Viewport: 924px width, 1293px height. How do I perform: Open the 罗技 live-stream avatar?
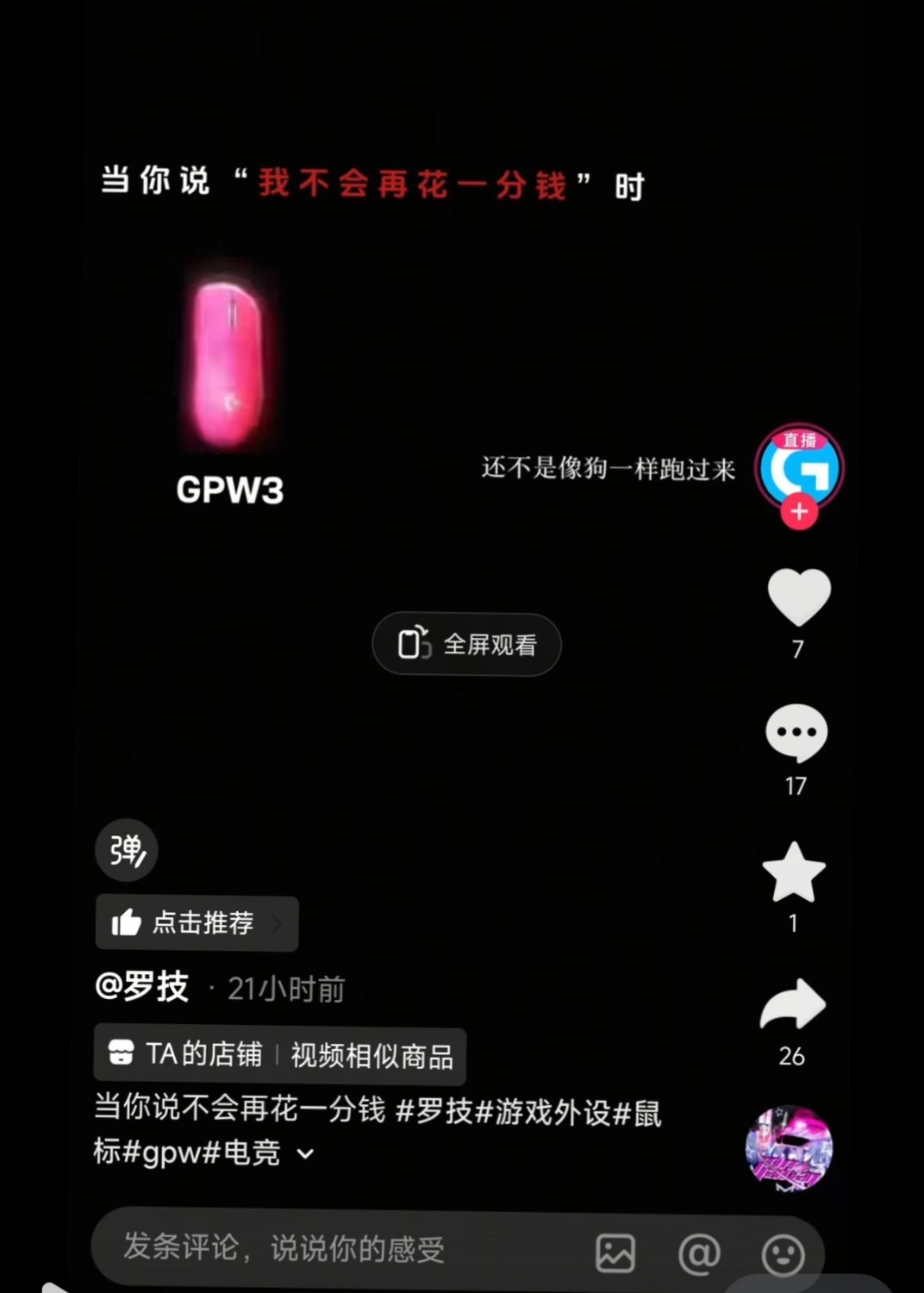pyautogui.click(x=799, y=466)
